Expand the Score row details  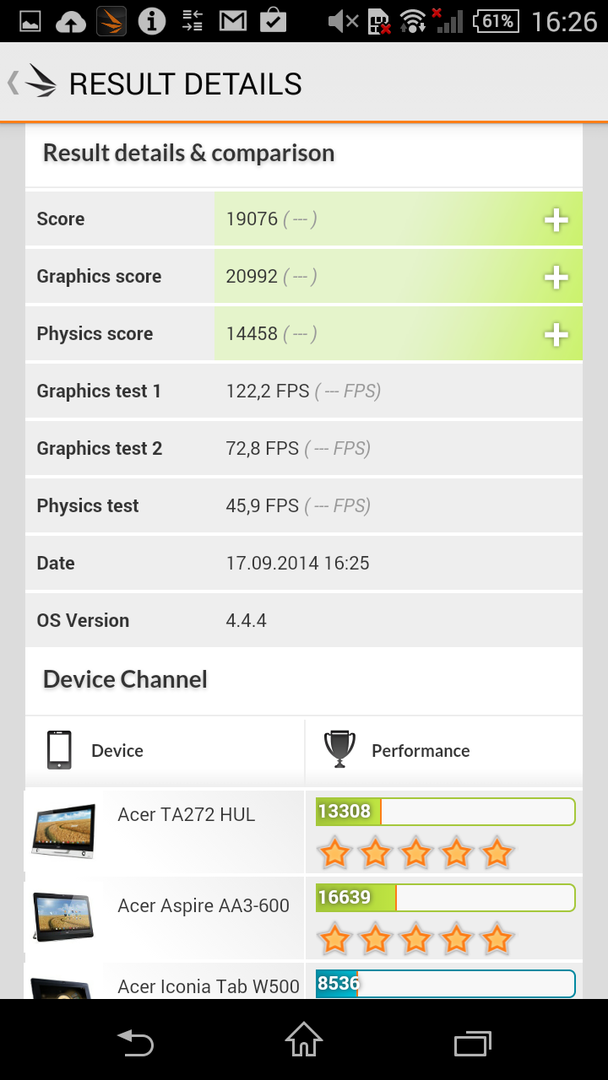click(556, 220)
